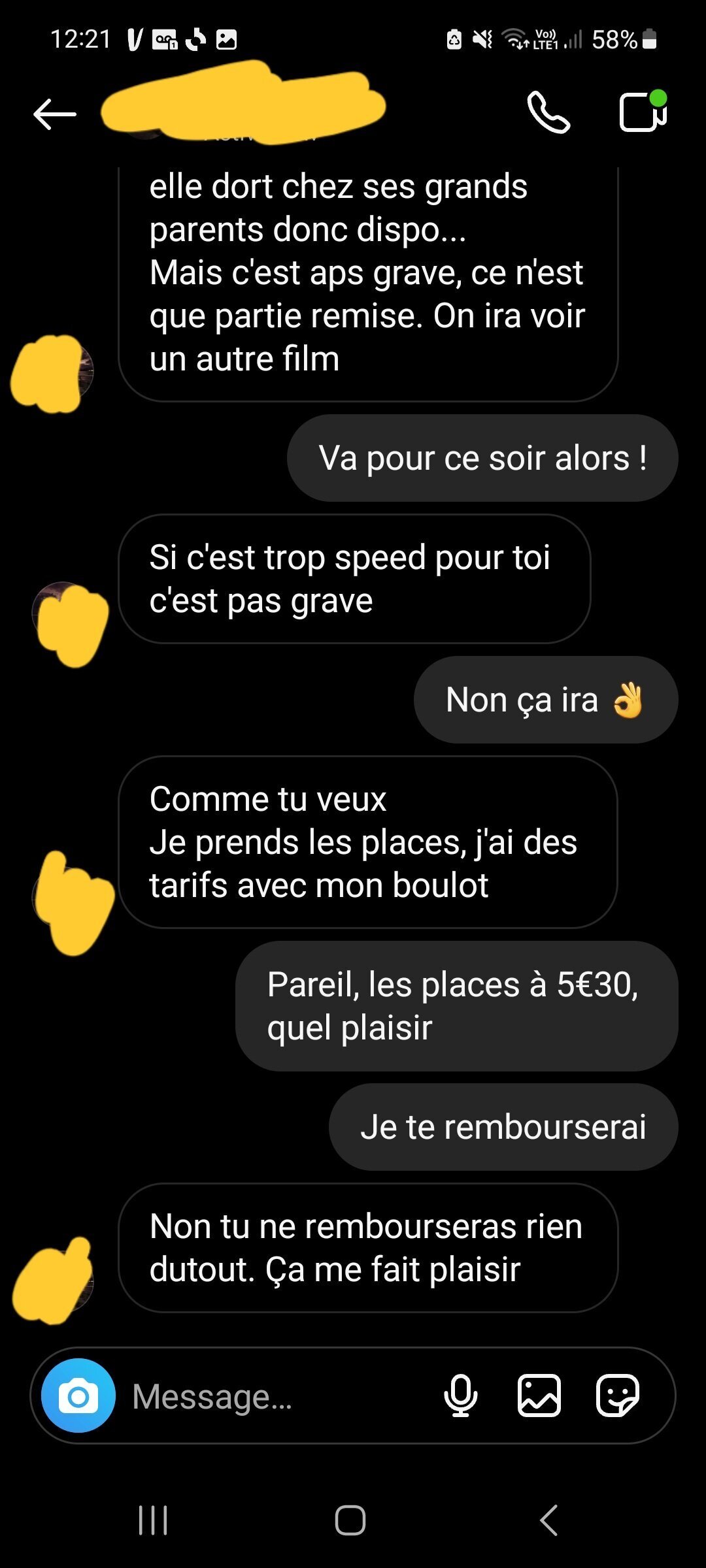Start a video call

point(643,112)
